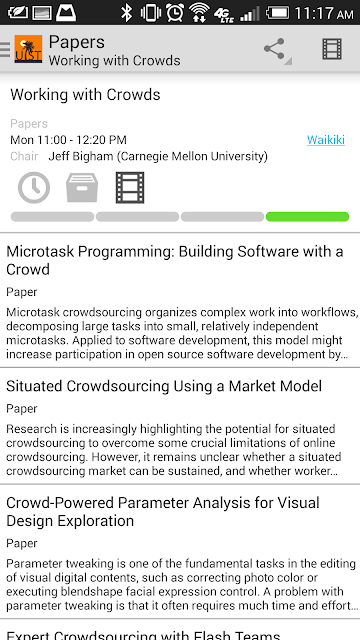Image resolution: width=360 pixels, height=640 pixels.
Task: Tap the film strip icon below the chair name
Action: pyautogui.click(x=130, y=188)
